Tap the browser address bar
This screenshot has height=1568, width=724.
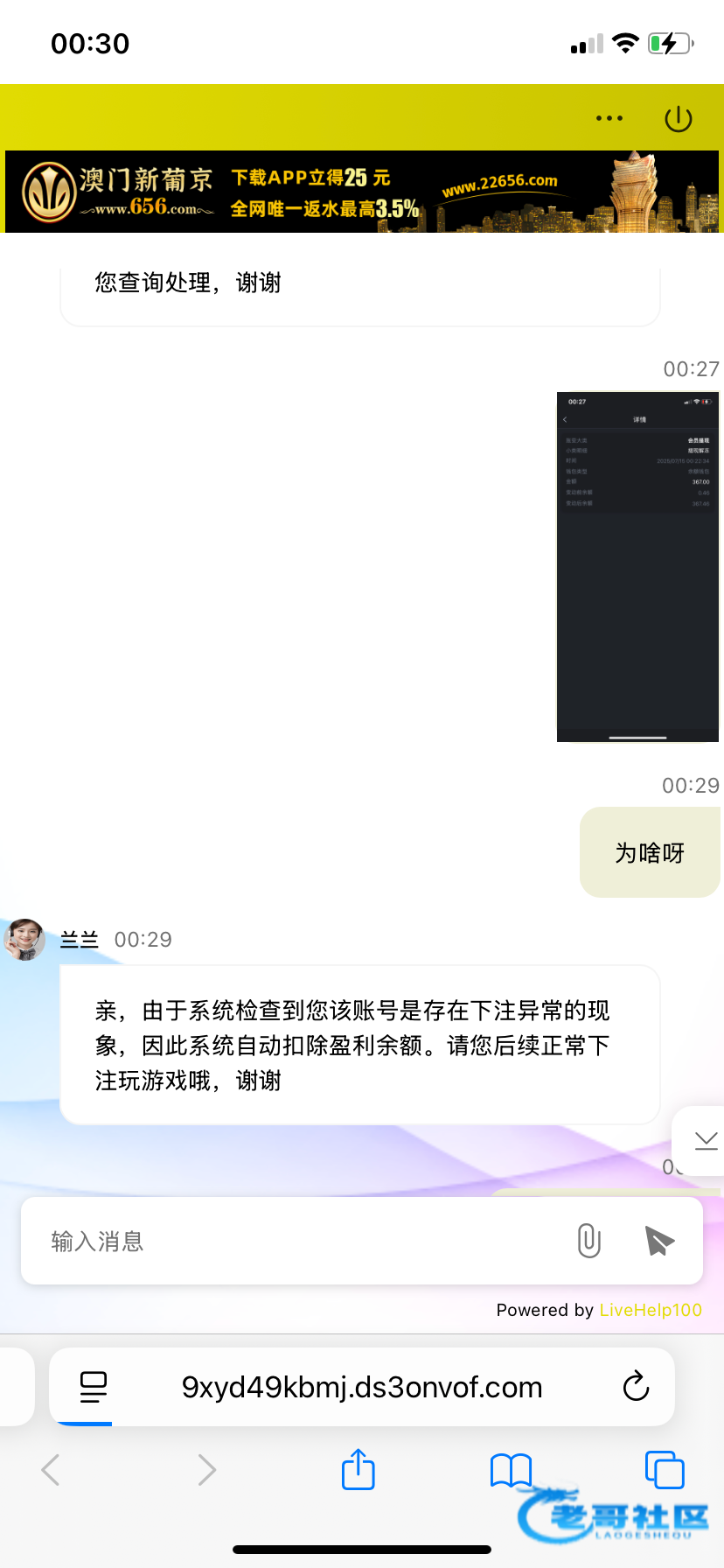362,1387
